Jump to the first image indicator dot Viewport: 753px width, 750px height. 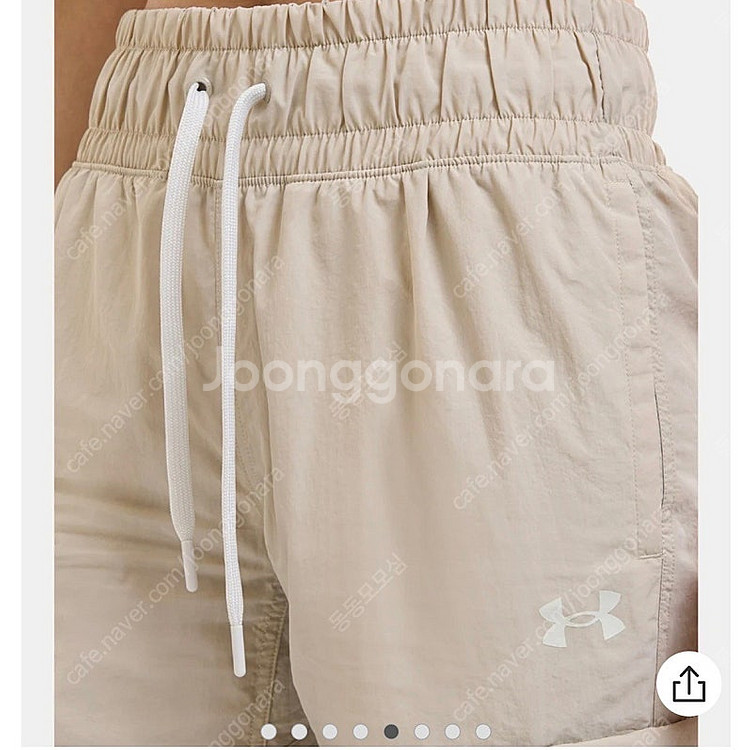click(x=269, y=732)
